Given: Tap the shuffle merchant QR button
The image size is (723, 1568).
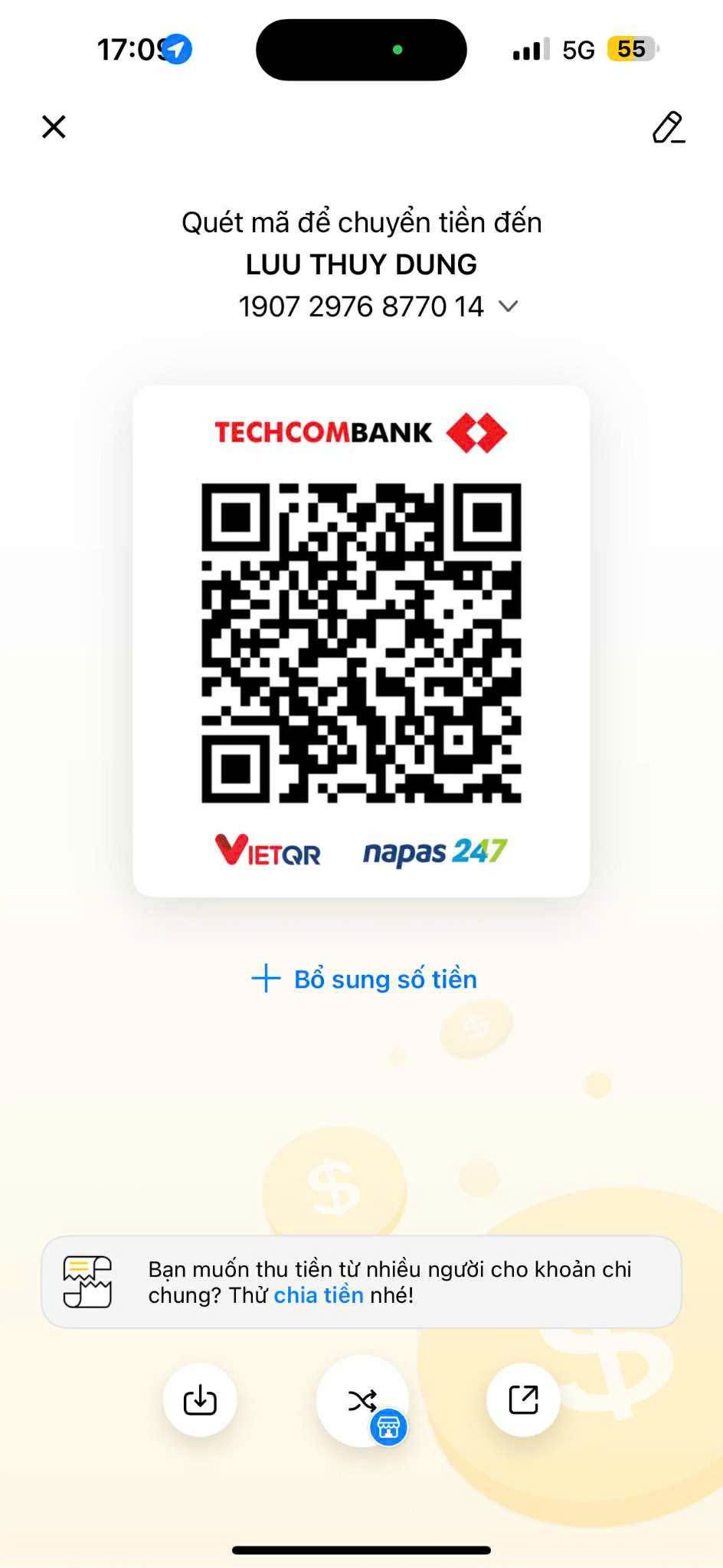Looking at the screenshot, I should [x=362, y=1401].
